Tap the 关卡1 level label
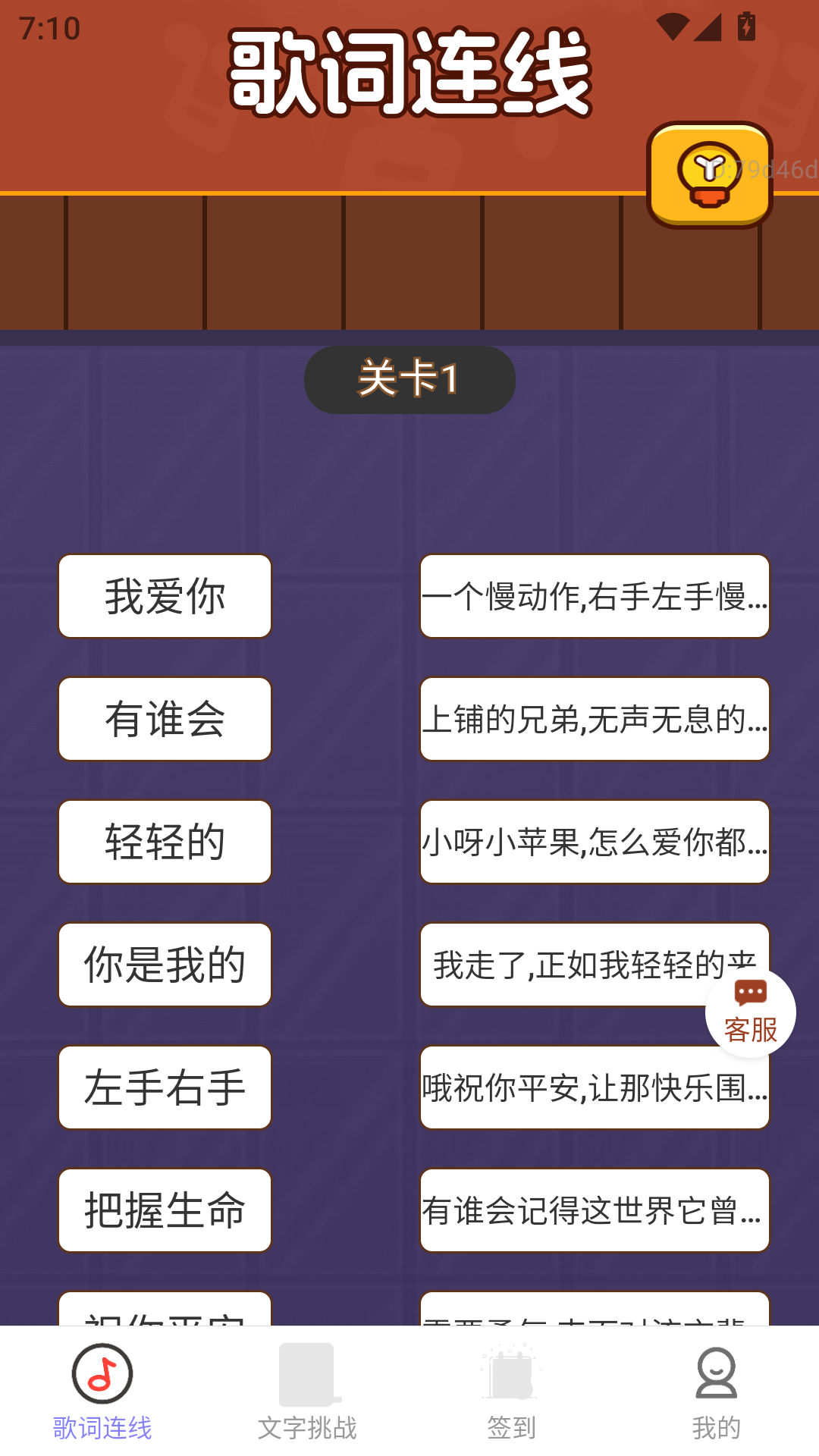 tap(409, 379)
